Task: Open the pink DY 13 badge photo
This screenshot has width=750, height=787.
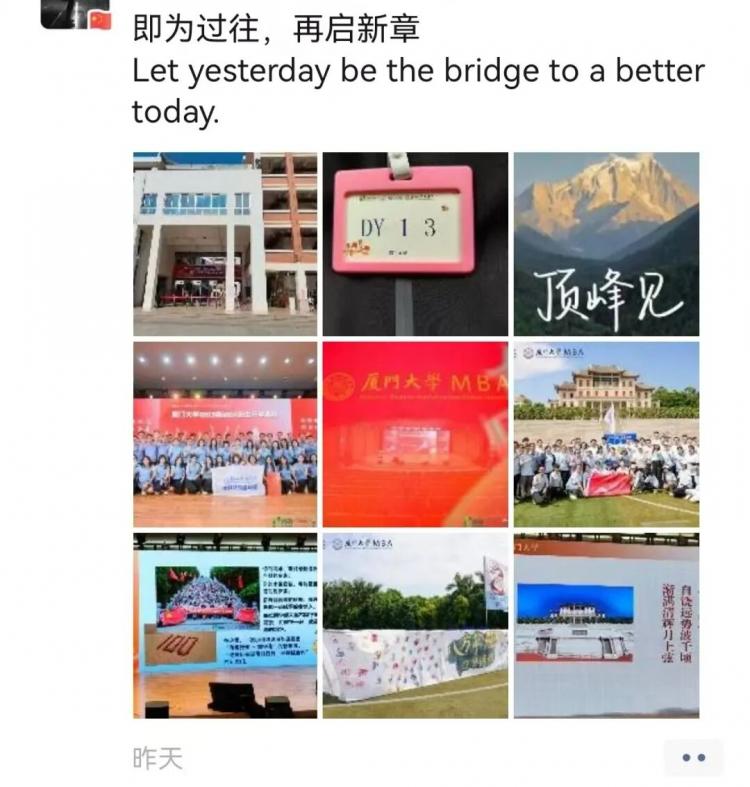Action: tap(415, 243)
